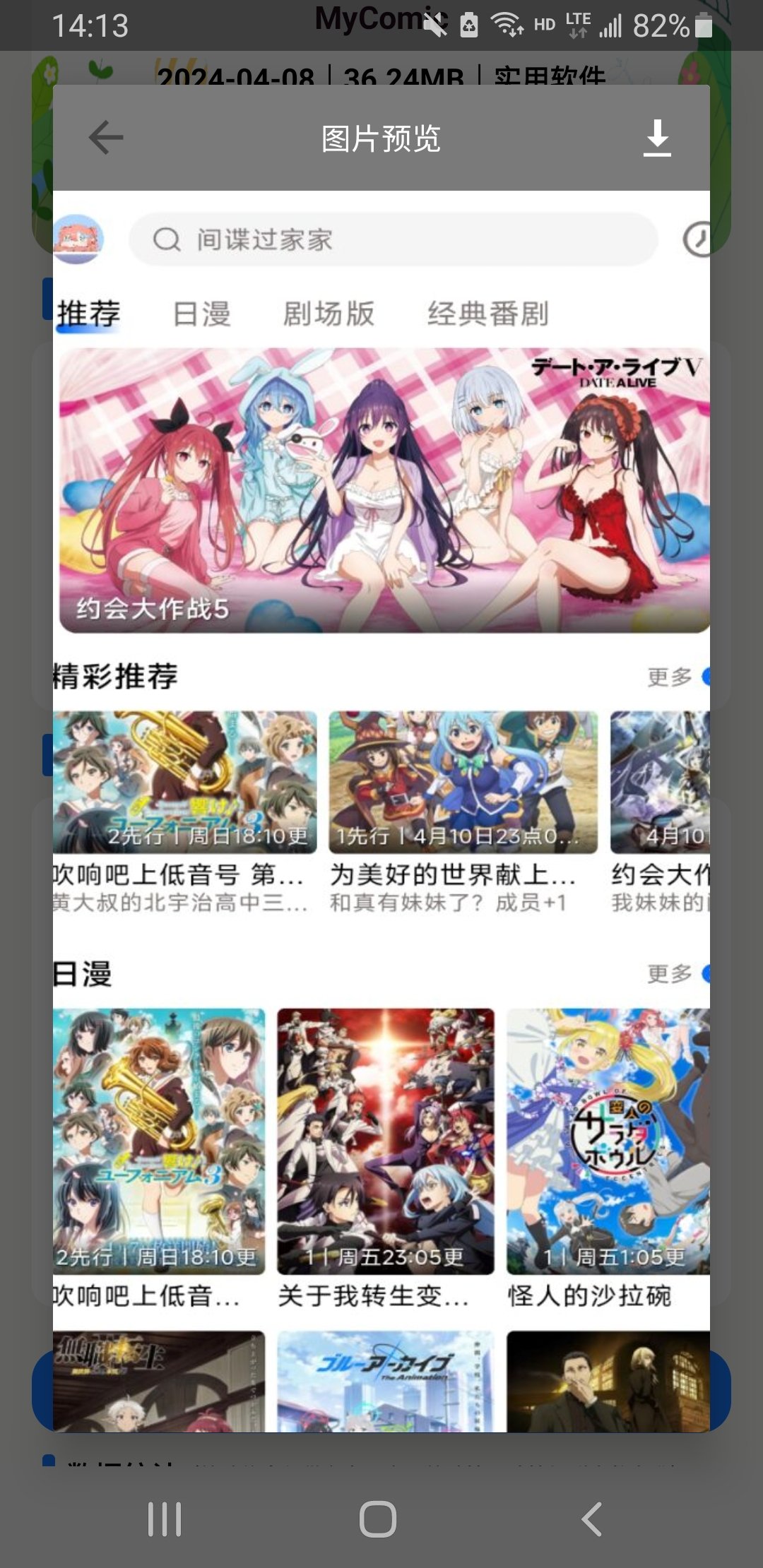Download the previewed image
Image resolution: width=763 pixels, height=1568 pixels.
coord(657,138)
